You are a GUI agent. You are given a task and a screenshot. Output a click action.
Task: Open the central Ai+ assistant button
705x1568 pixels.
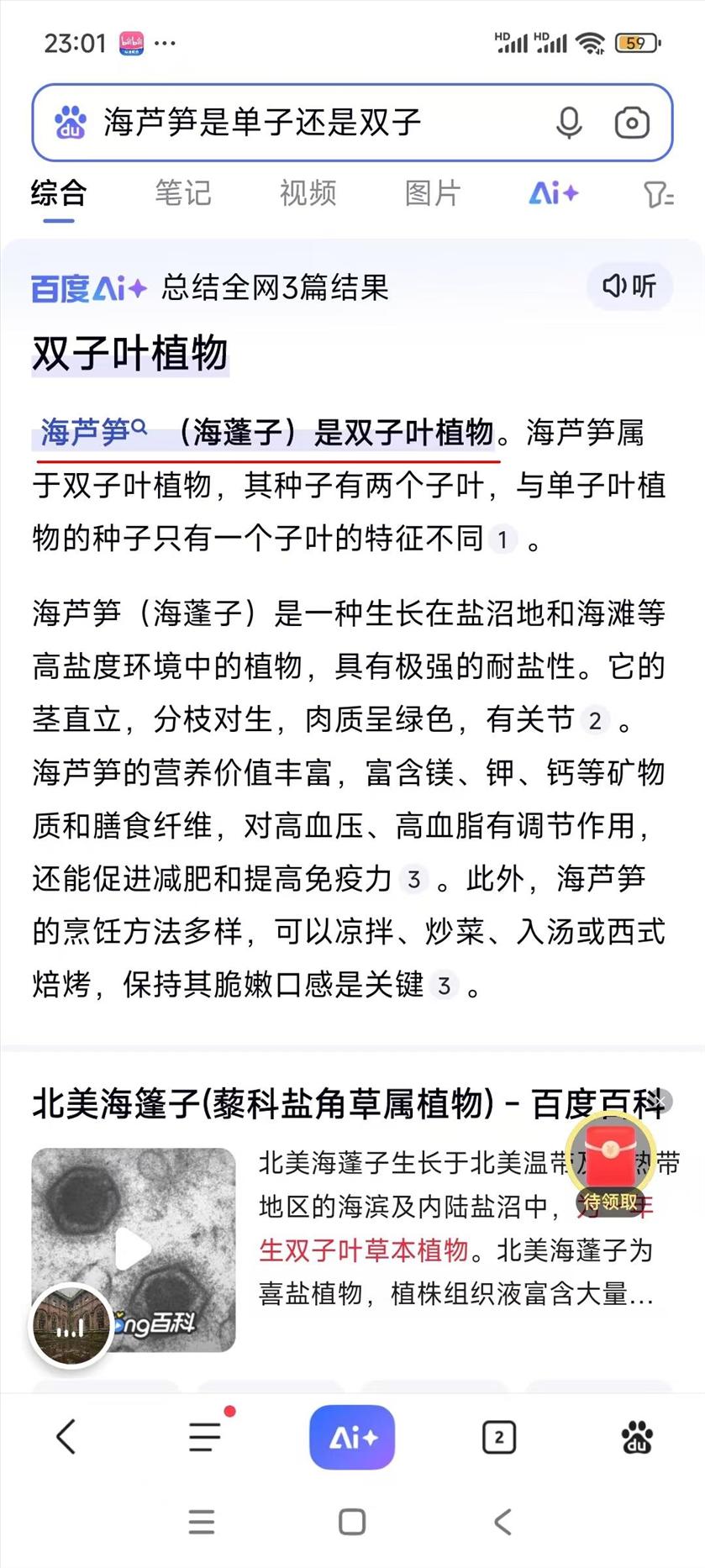click(x=352, y=1437)
